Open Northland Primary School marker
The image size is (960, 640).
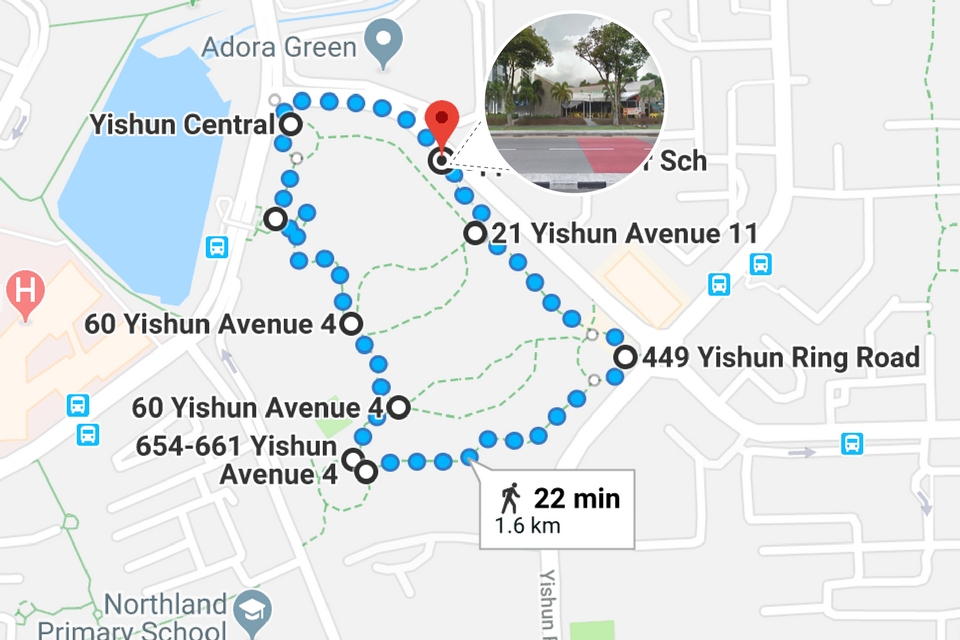245,606
